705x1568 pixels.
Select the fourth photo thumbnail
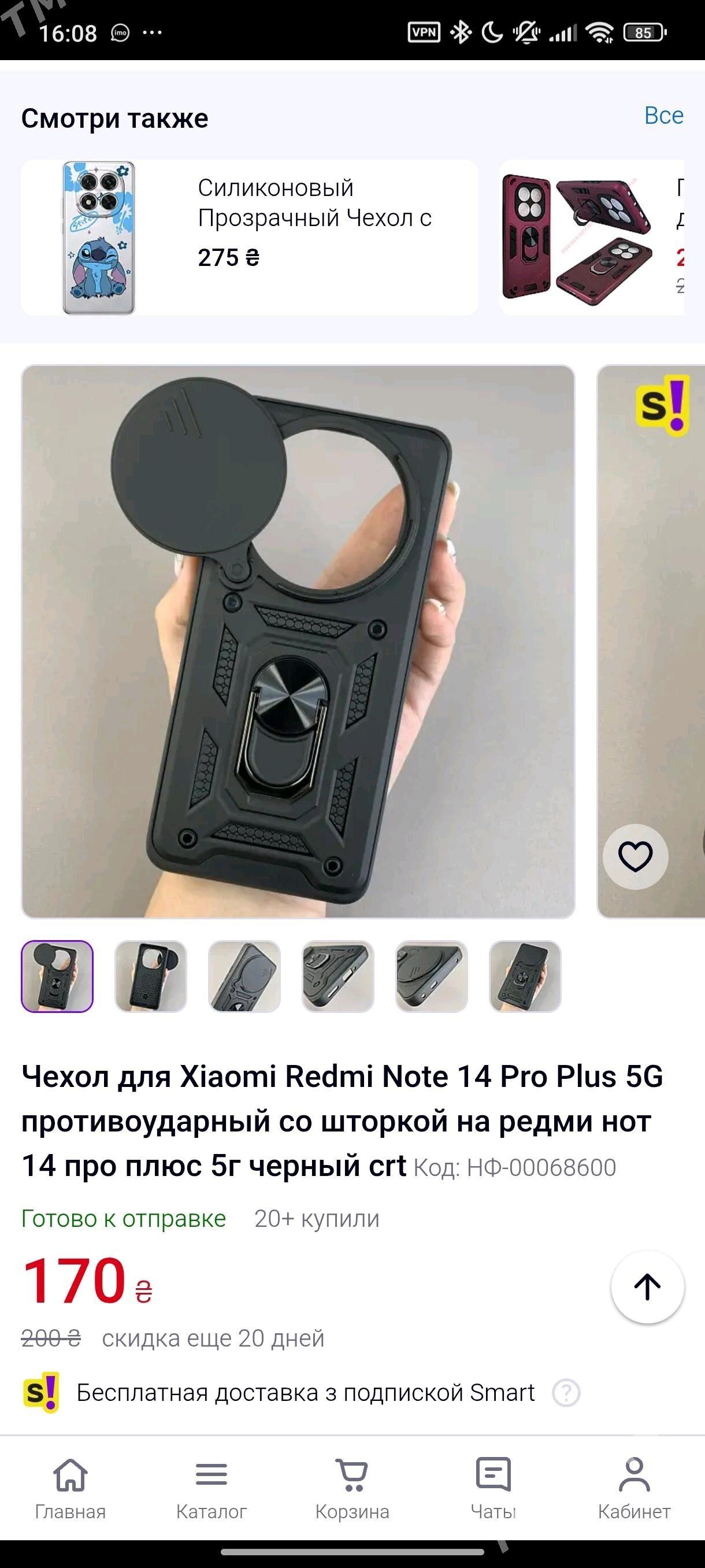click(338, 977)
